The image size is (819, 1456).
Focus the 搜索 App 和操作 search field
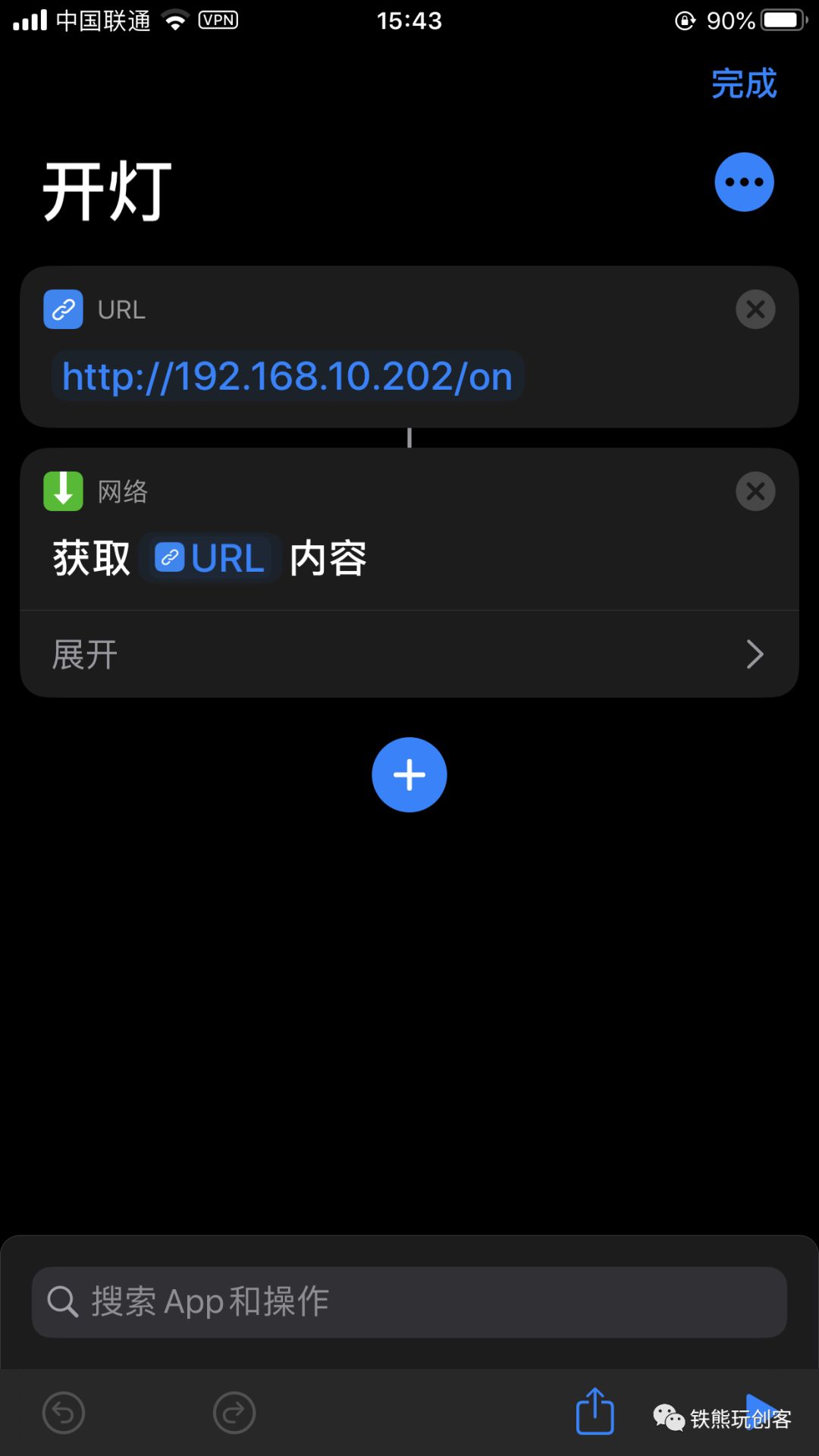click(409, 1301)
